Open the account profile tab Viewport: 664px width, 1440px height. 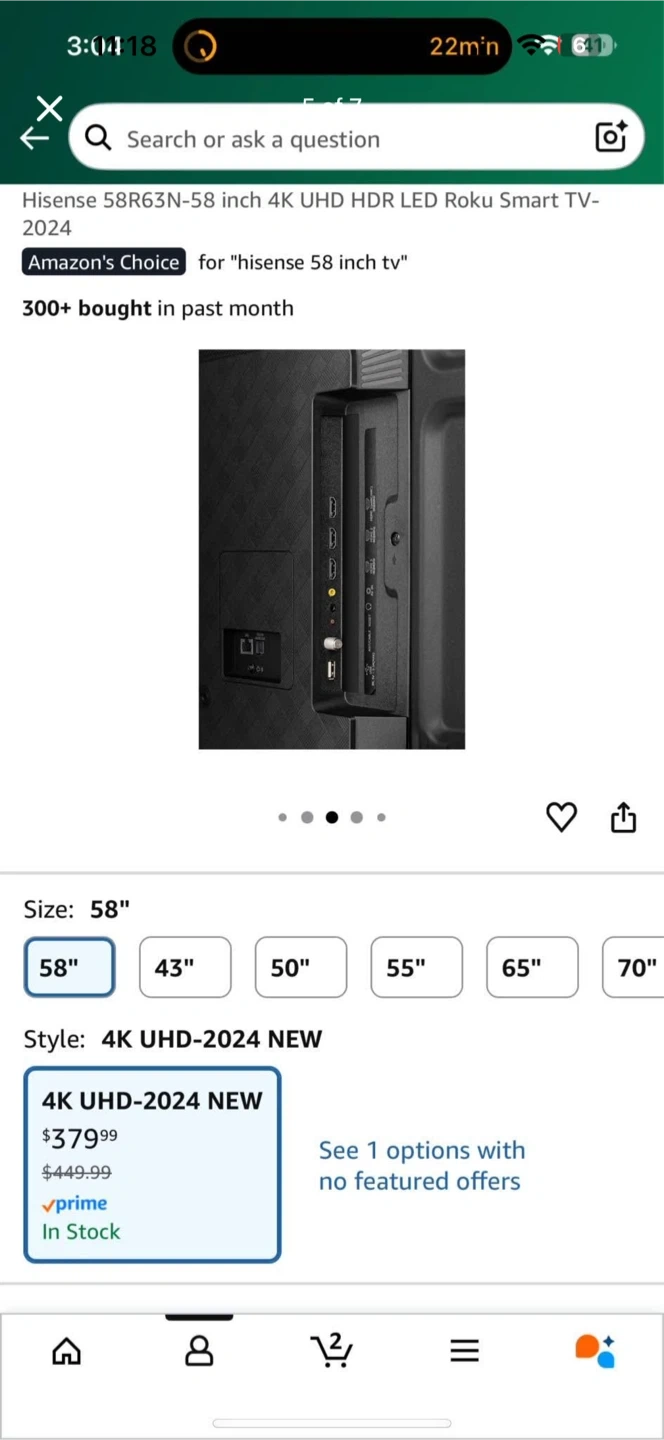click(199, 1351)
